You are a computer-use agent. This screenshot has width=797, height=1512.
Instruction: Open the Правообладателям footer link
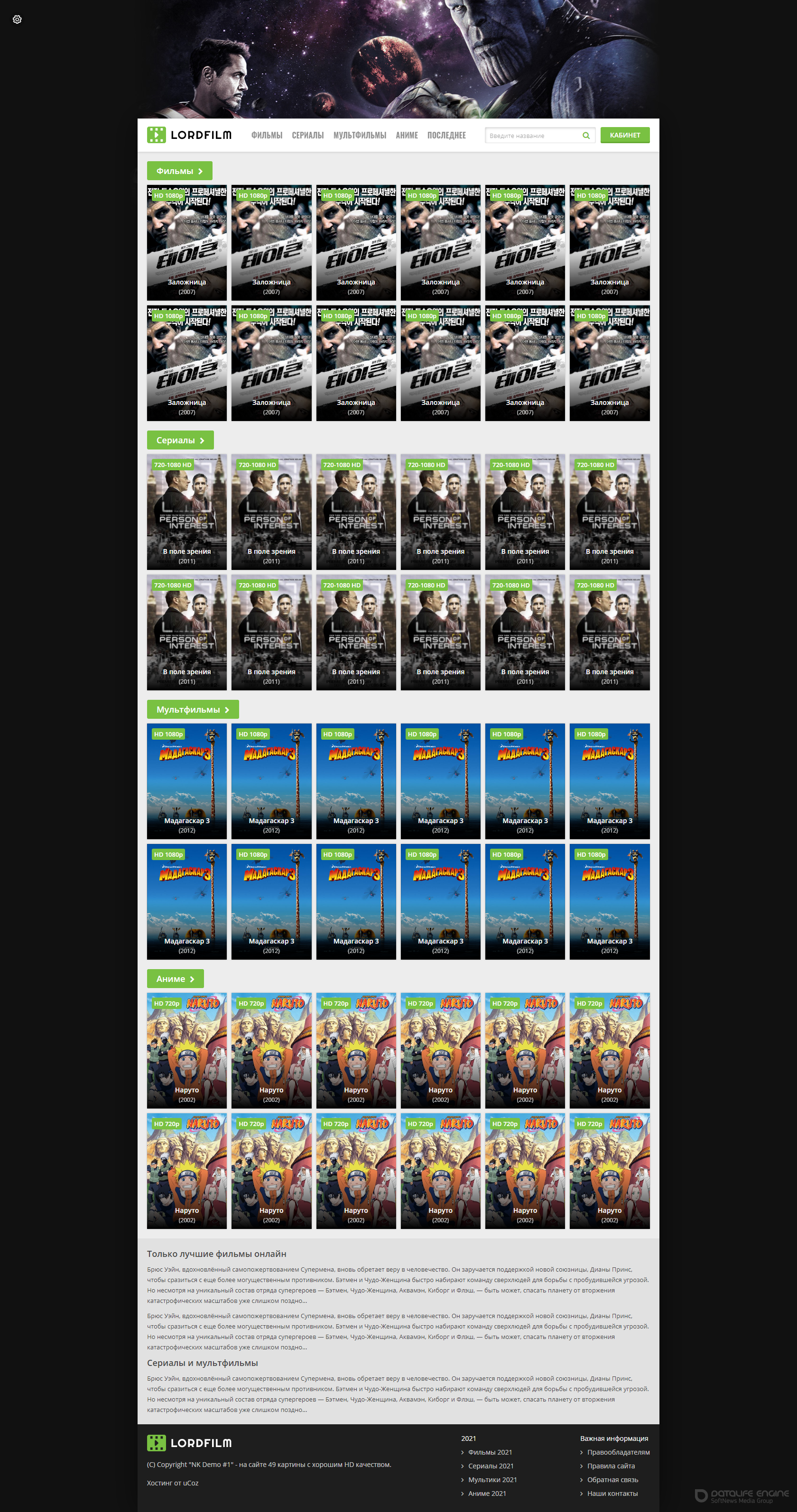(x=619, y=1452)
